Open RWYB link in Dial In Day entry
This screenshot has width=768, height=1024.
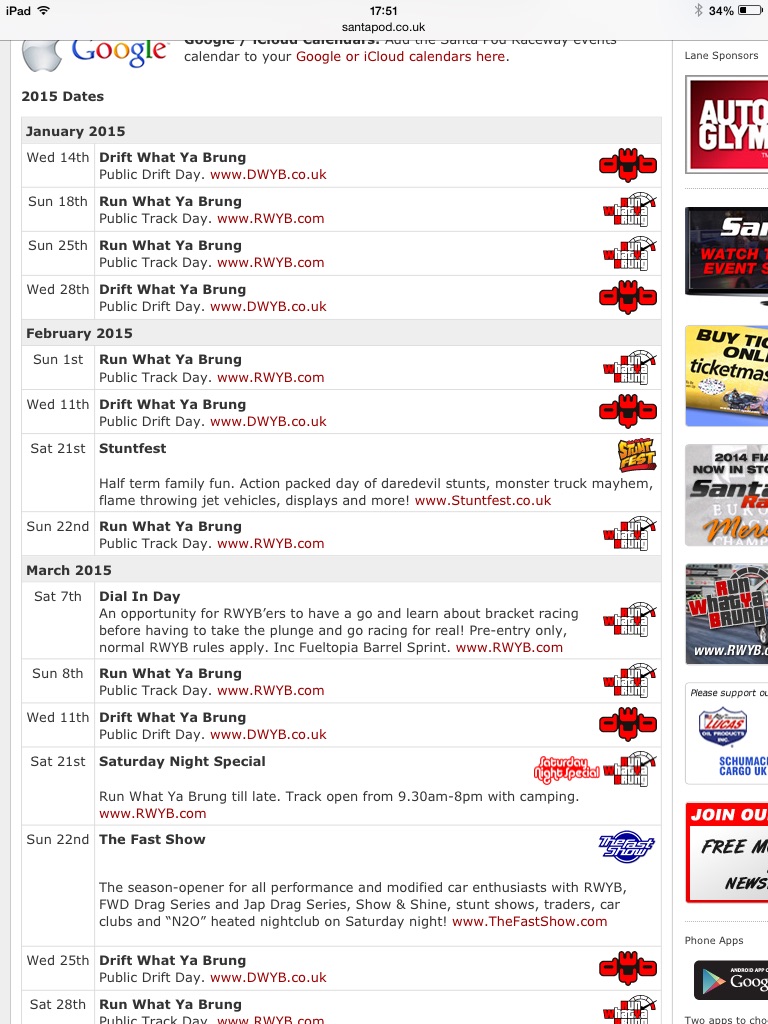tap(509, 647)
